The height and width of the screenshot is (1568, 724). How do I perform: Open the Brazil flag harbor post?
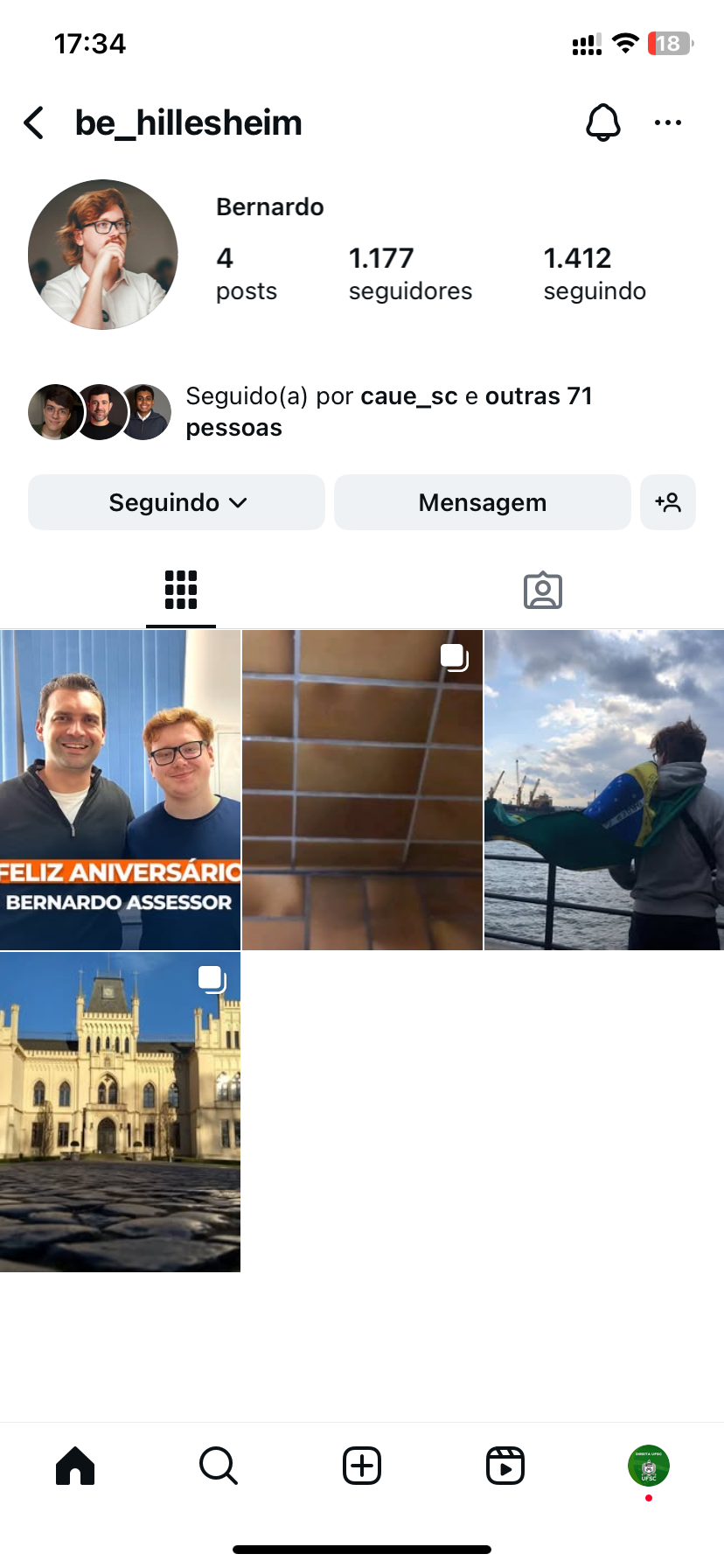[604, 789]
